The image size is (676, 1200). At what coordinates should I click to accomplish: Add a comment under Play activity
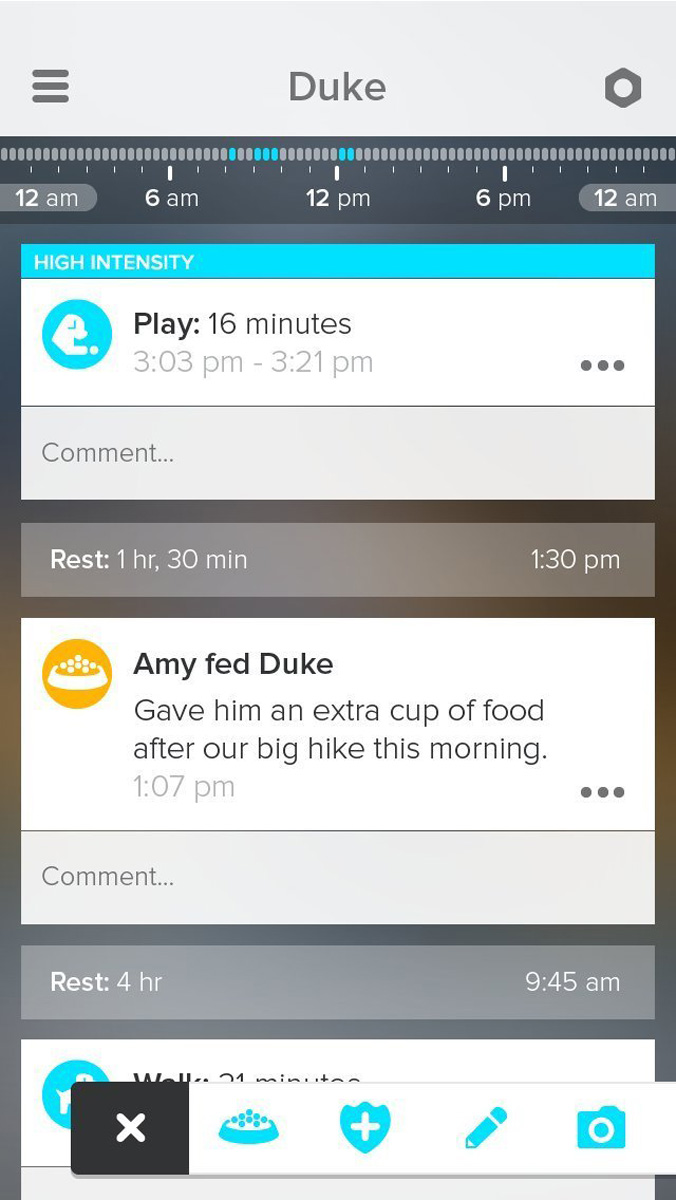(338, 453)
